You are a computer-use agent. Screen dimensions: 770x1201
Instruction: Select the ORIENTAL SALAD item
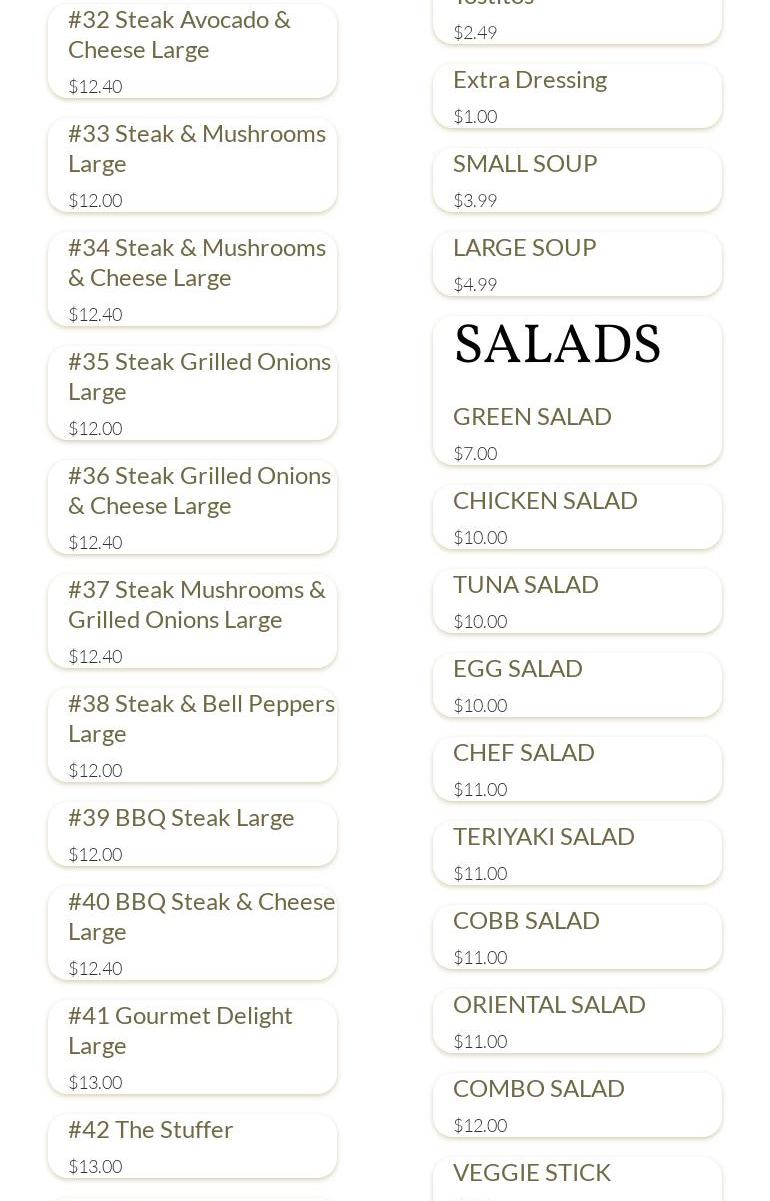pos(577,1021)
